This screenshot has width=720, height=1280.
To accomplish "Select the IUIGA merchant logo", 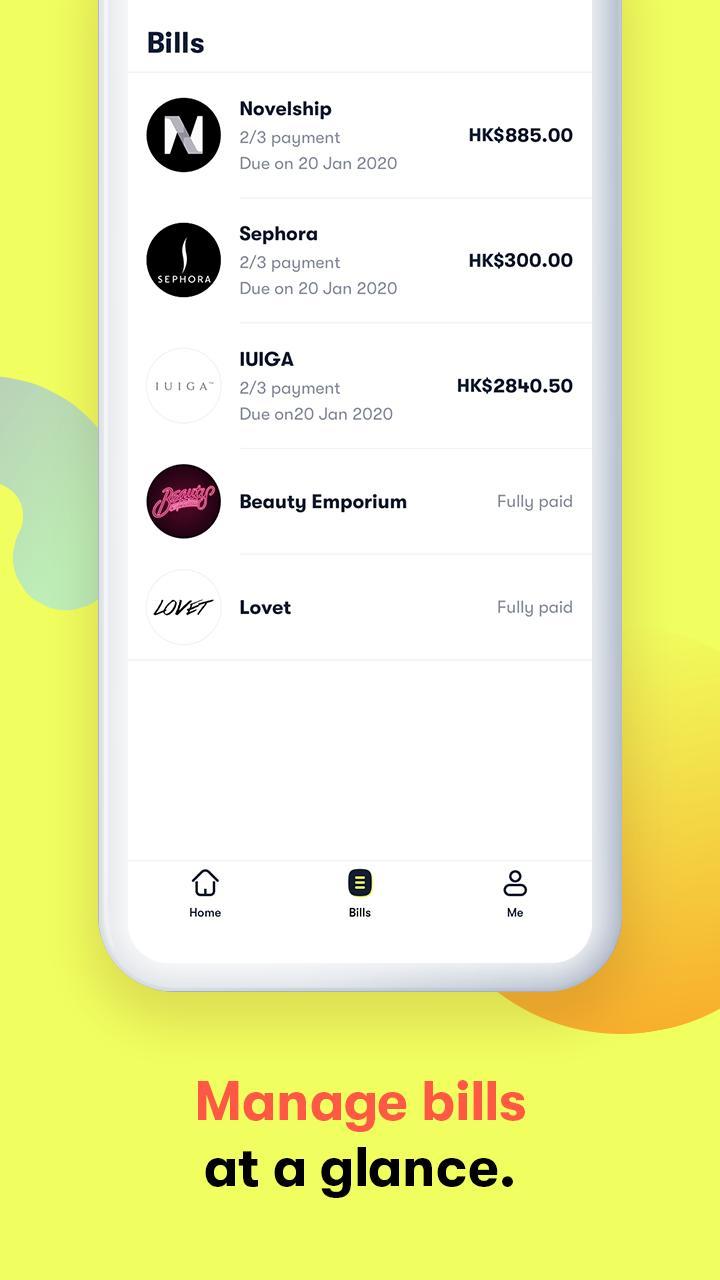I will pos(183,385).
